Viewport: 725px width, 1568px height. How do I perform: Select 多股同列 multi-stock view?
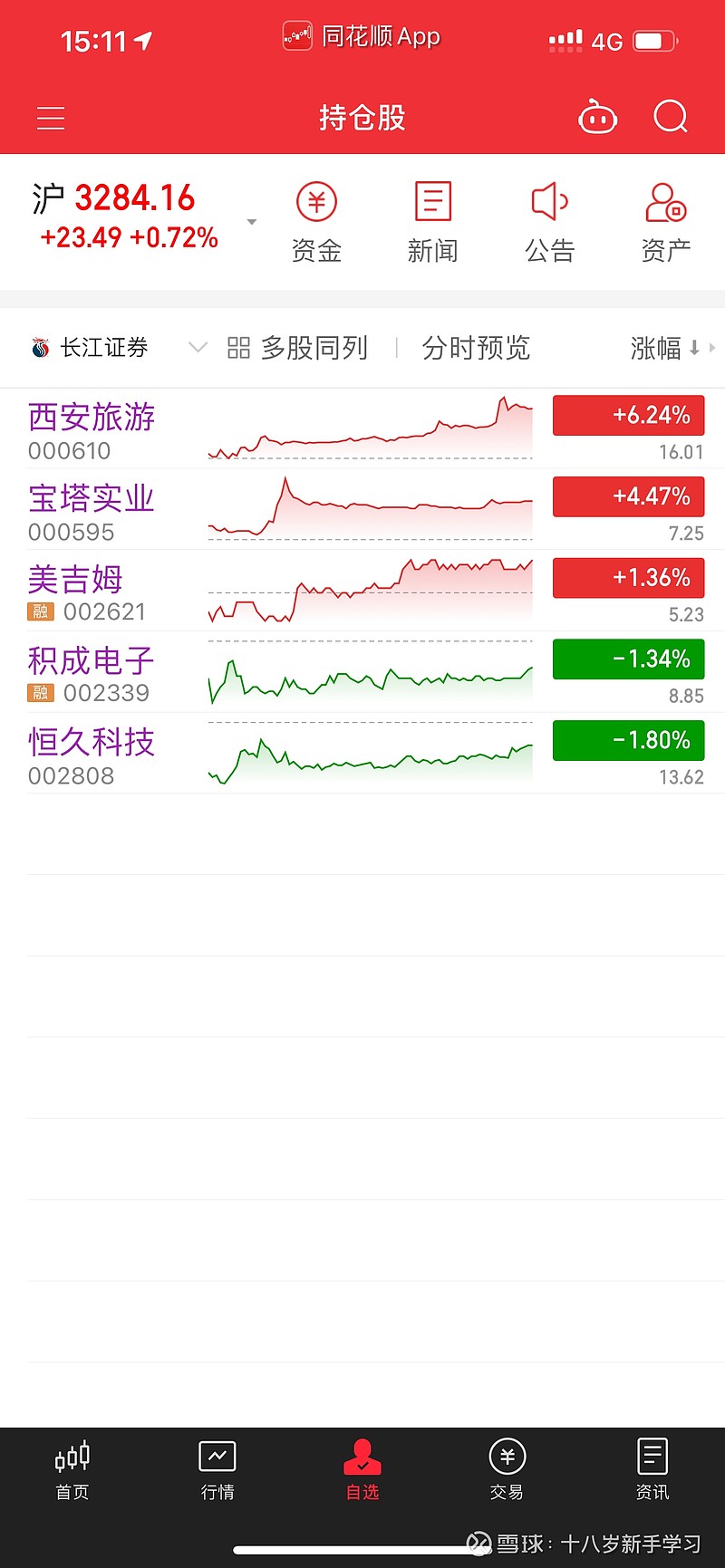297,348
